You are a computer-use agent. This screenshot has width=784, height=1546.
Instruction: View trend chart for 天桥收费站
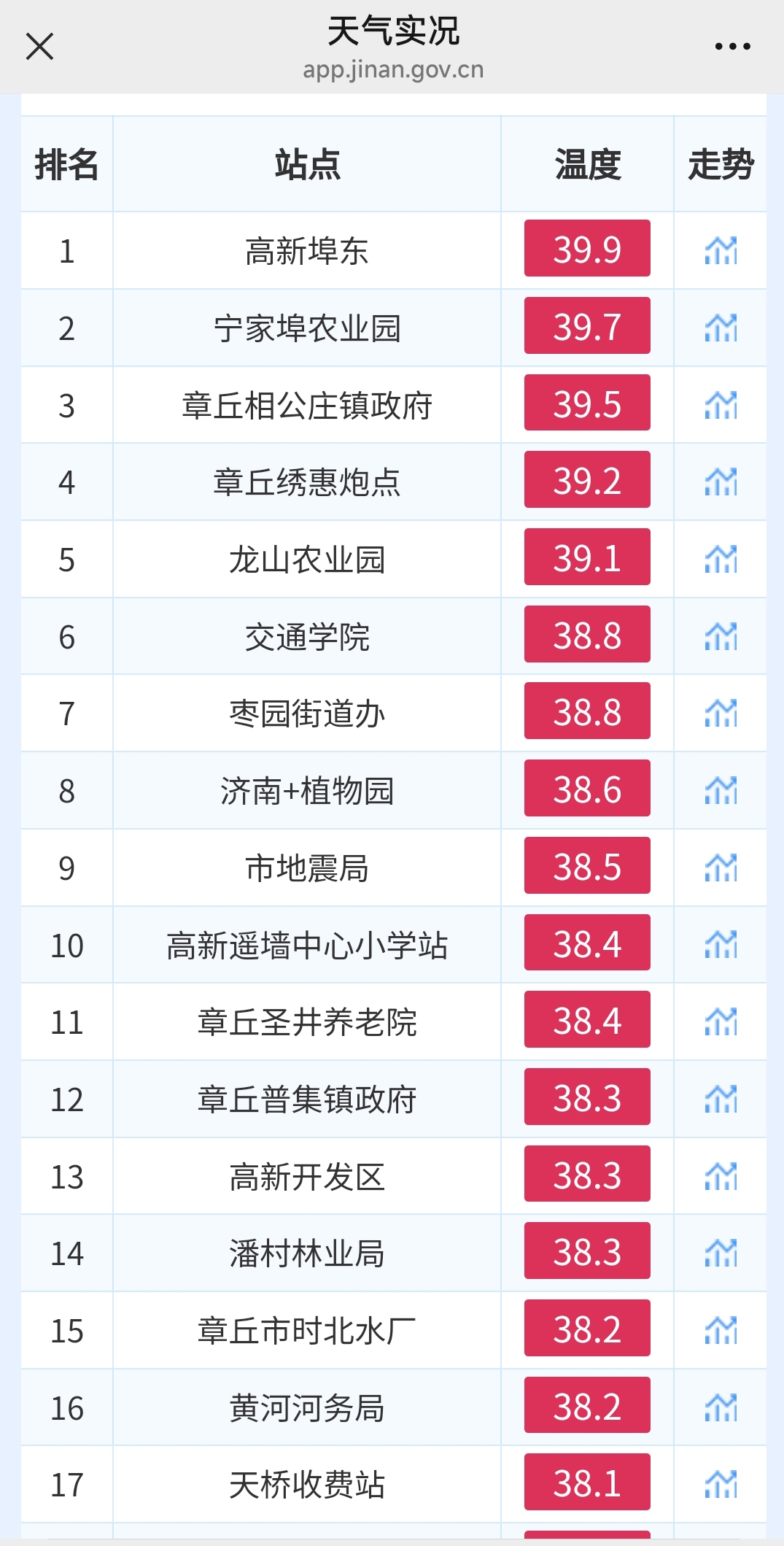(x=721, y=1484)
